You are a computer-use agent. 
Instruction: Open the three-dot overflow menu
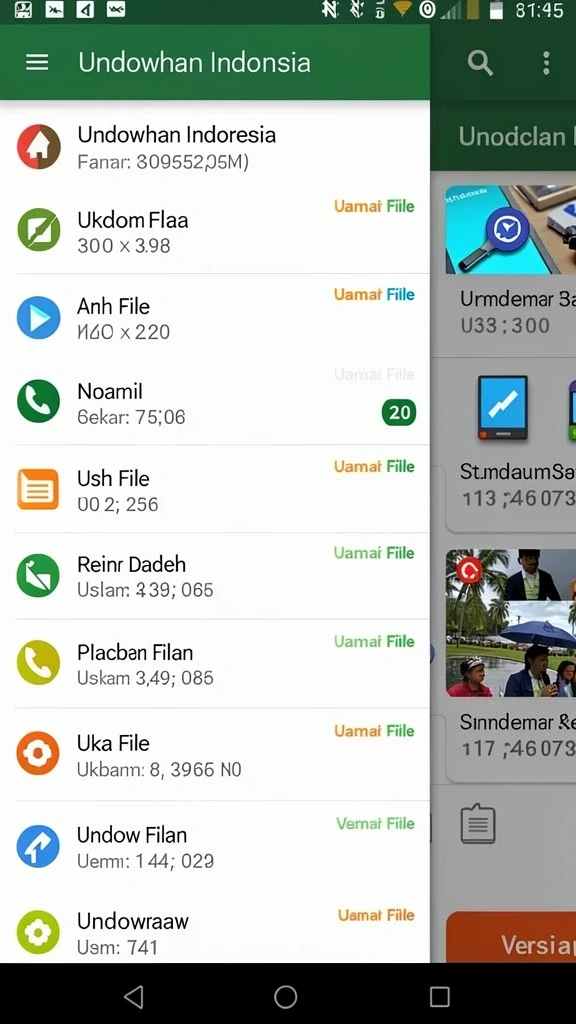coord(546,63)
